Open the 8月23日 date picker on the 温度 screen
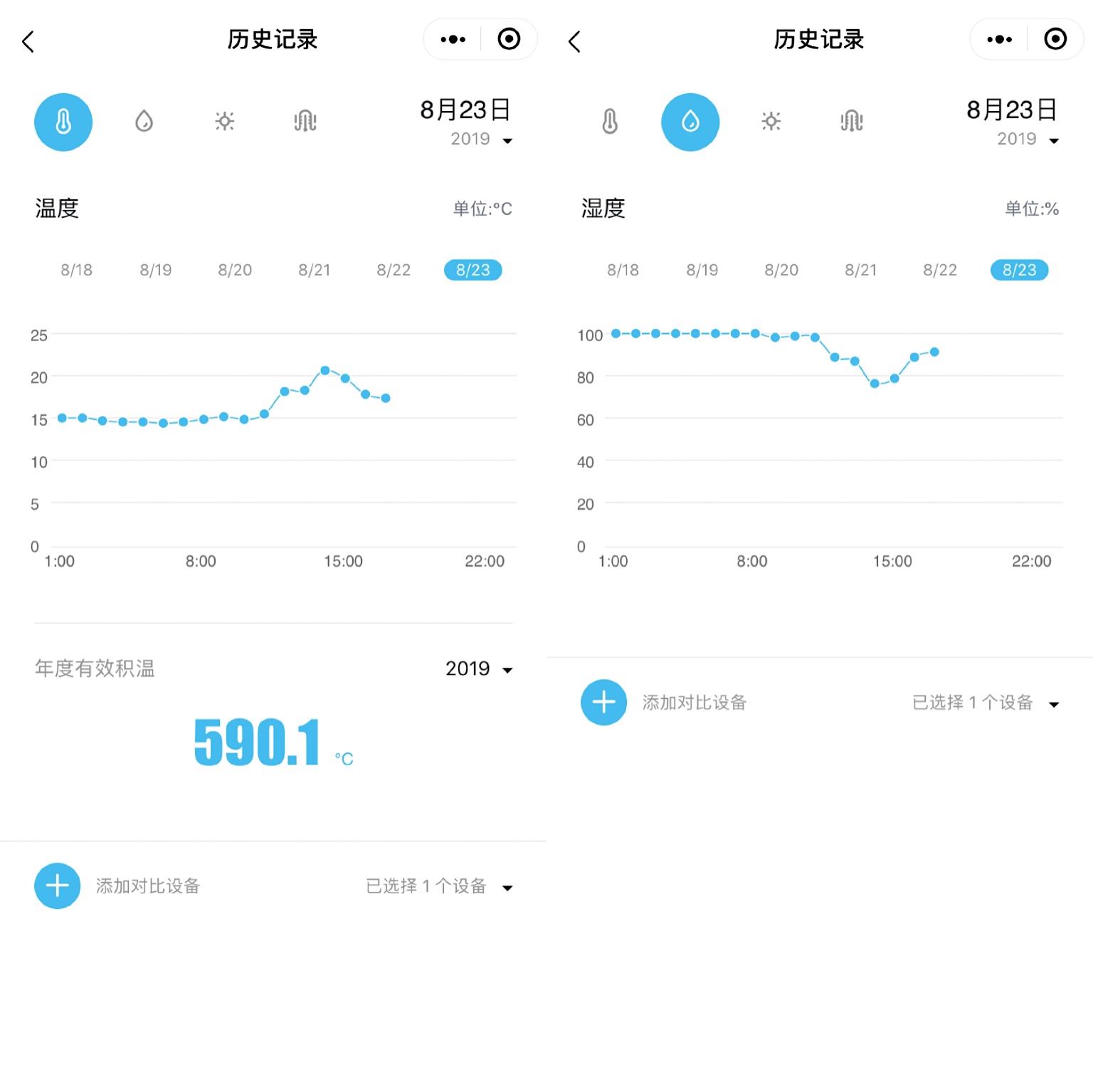 click(467, 122)
